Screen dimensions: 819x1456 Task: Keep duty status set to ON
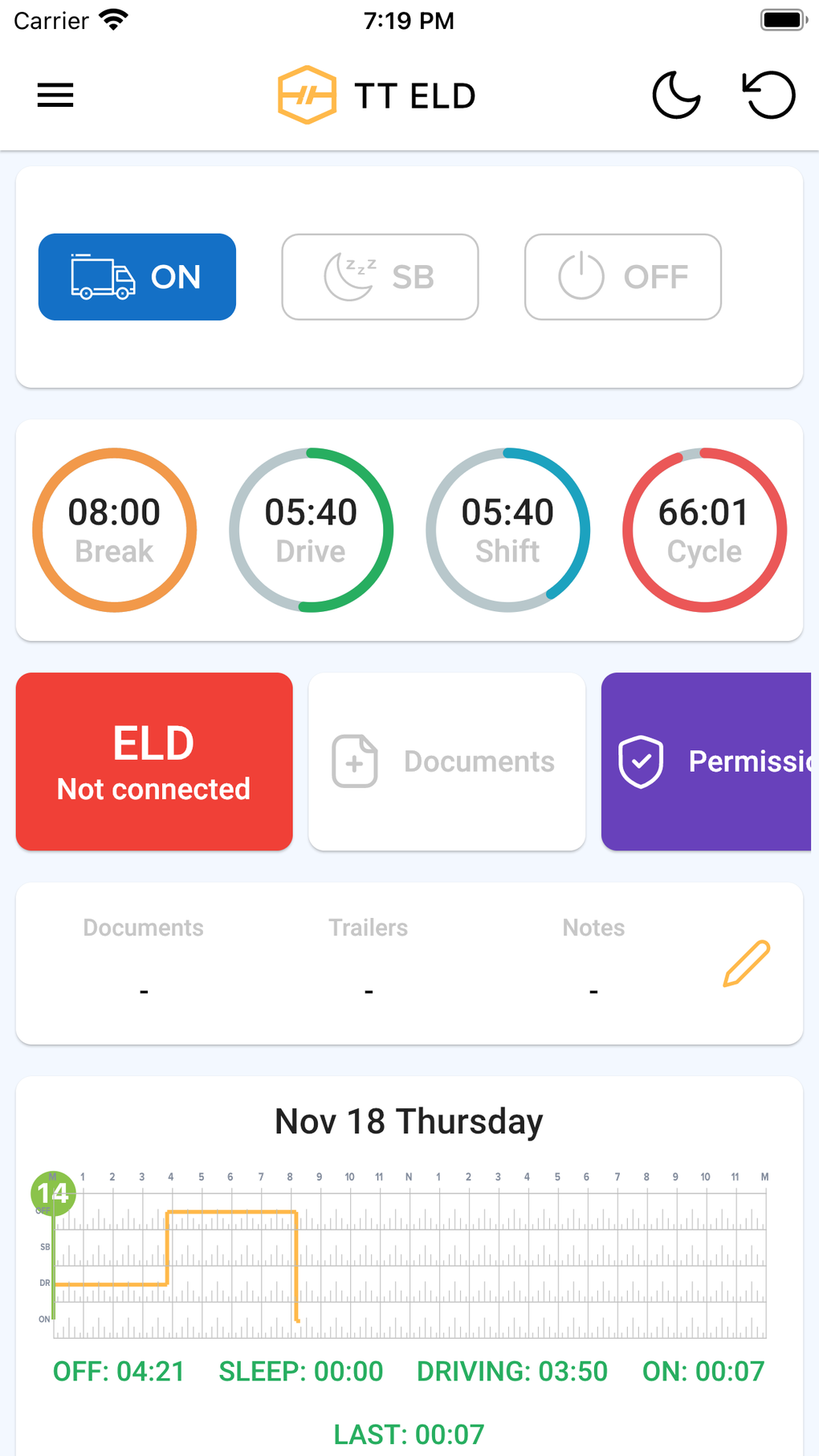pos(136,276)
